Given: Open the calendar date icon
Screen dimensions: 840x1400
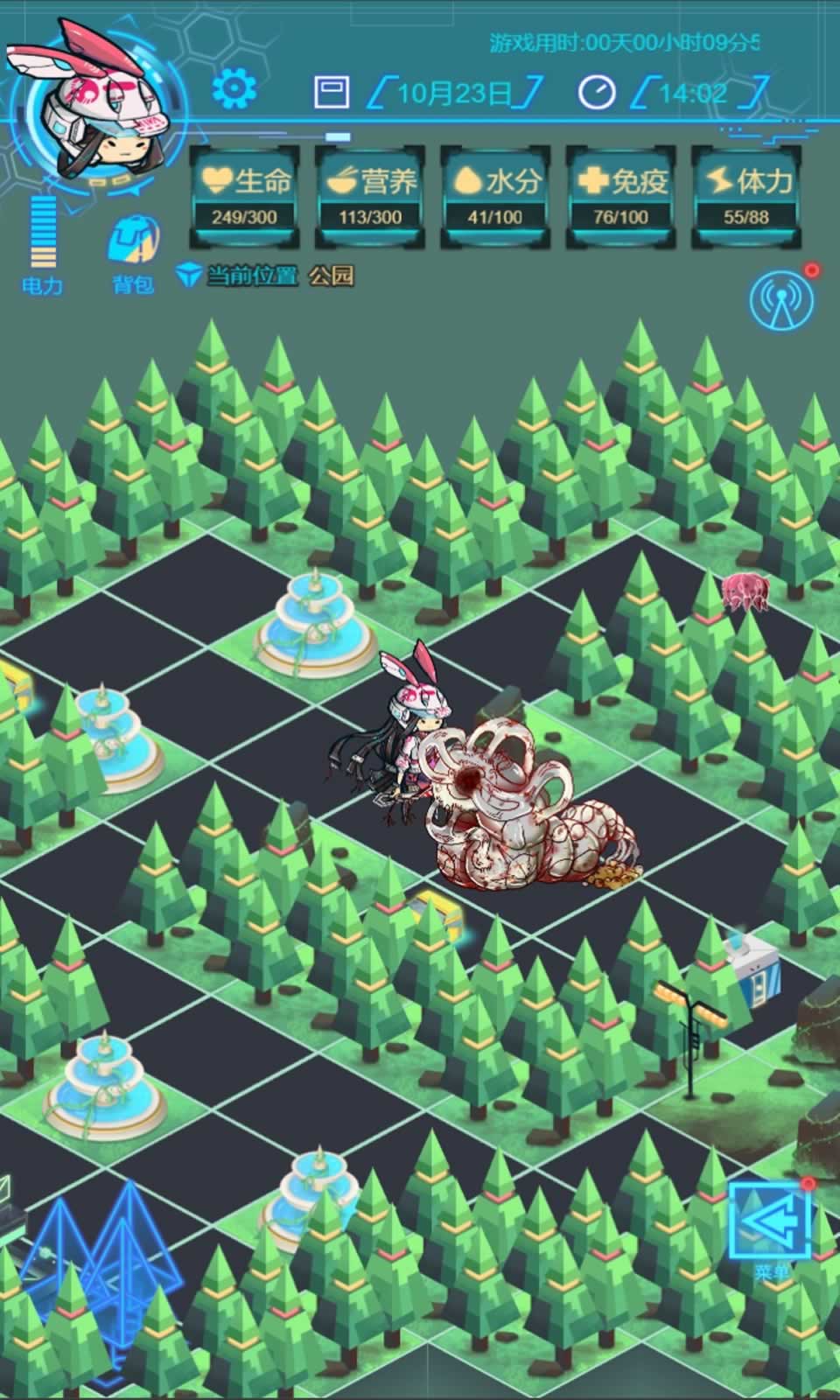Looking at the screenshot, I should pos(332,91).
